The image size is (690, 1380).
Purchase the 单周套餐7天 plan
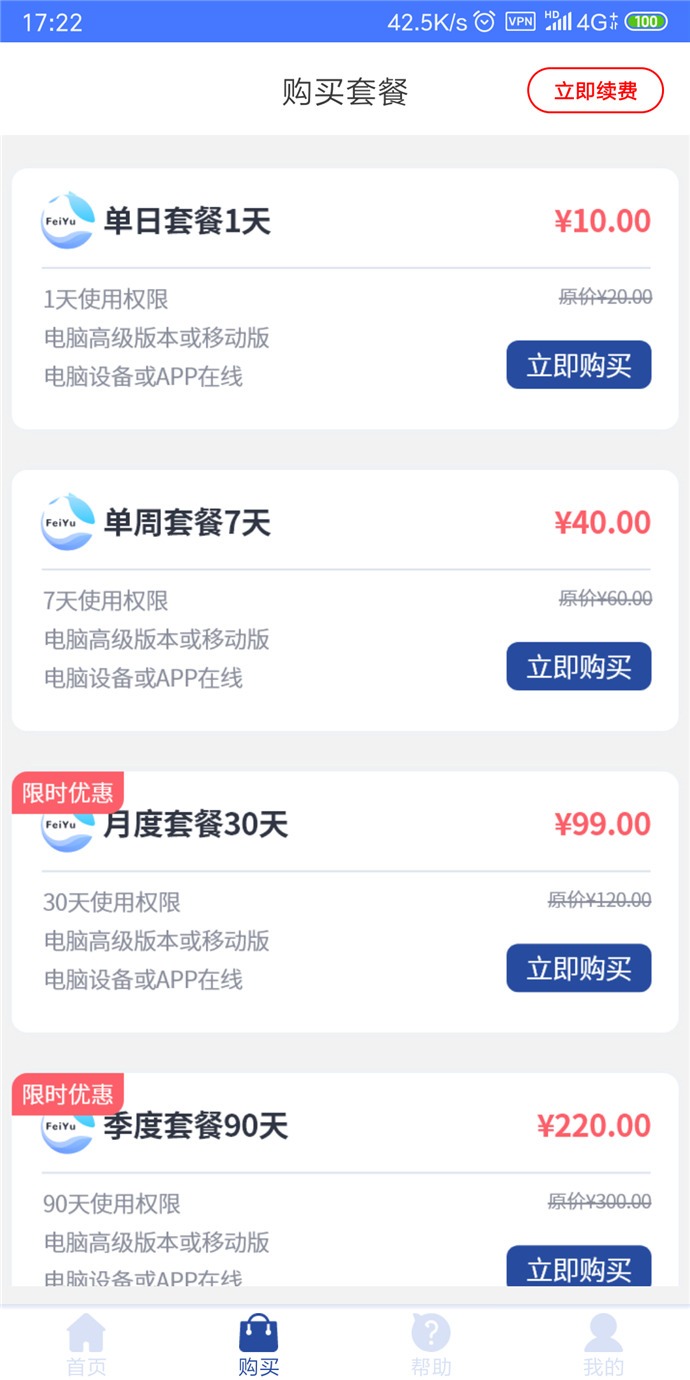coord(578,667)
